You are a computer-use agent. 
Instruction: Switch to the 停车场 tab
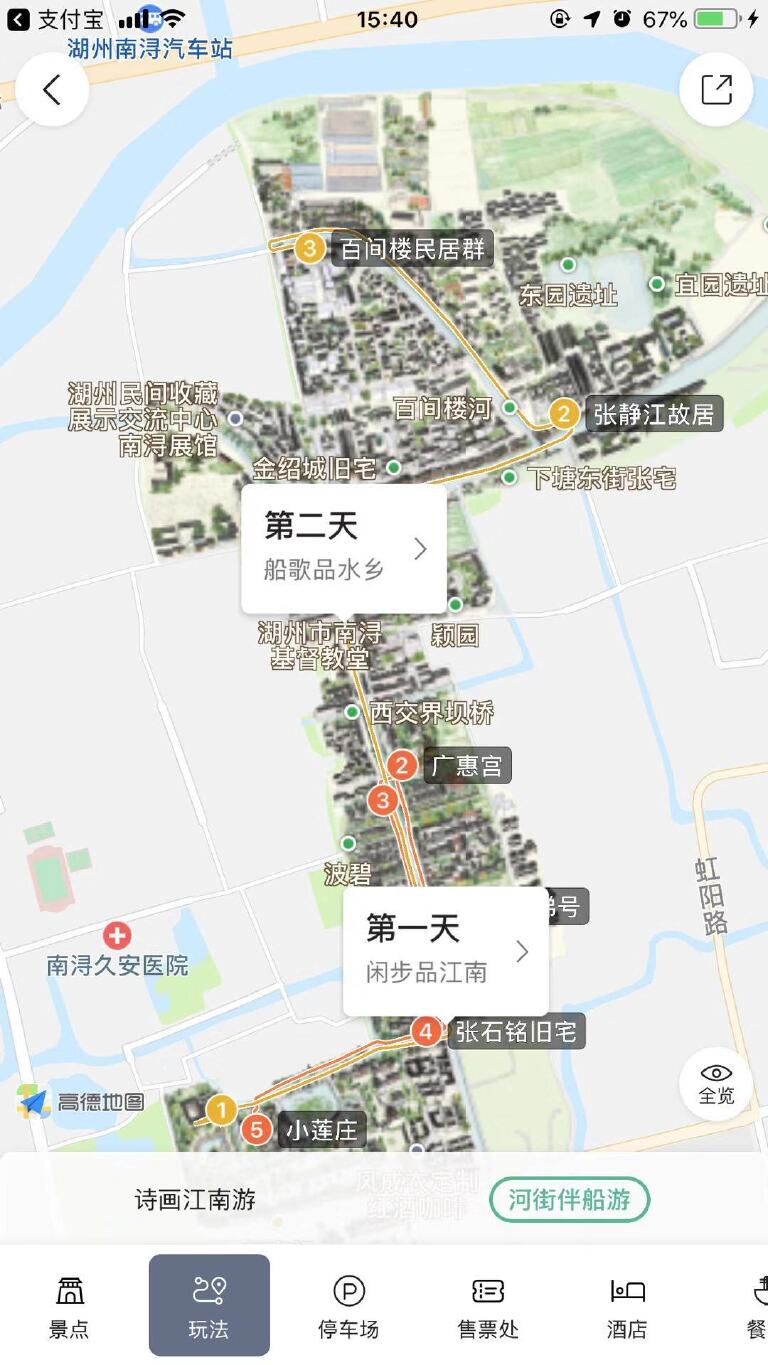[348, 1306]
